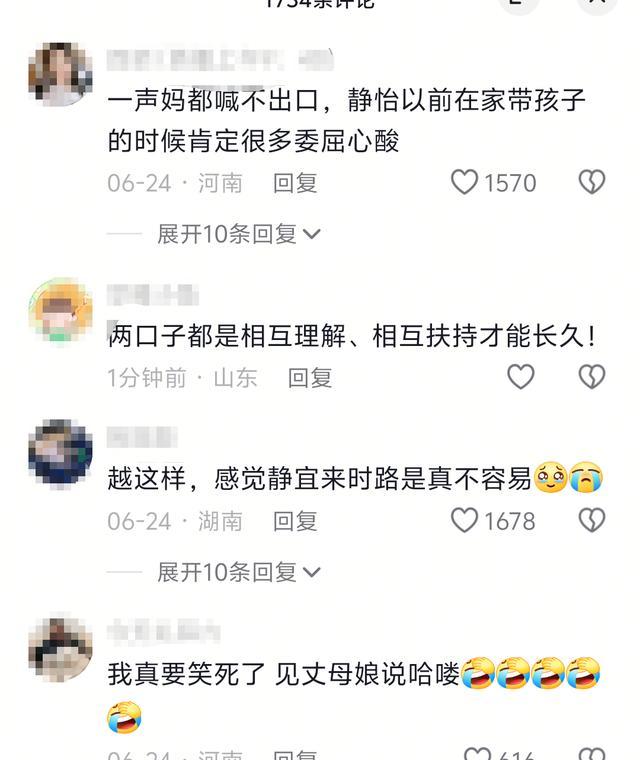Like the 湖南 comment with 1678 likes

click(x=465, y=520)
